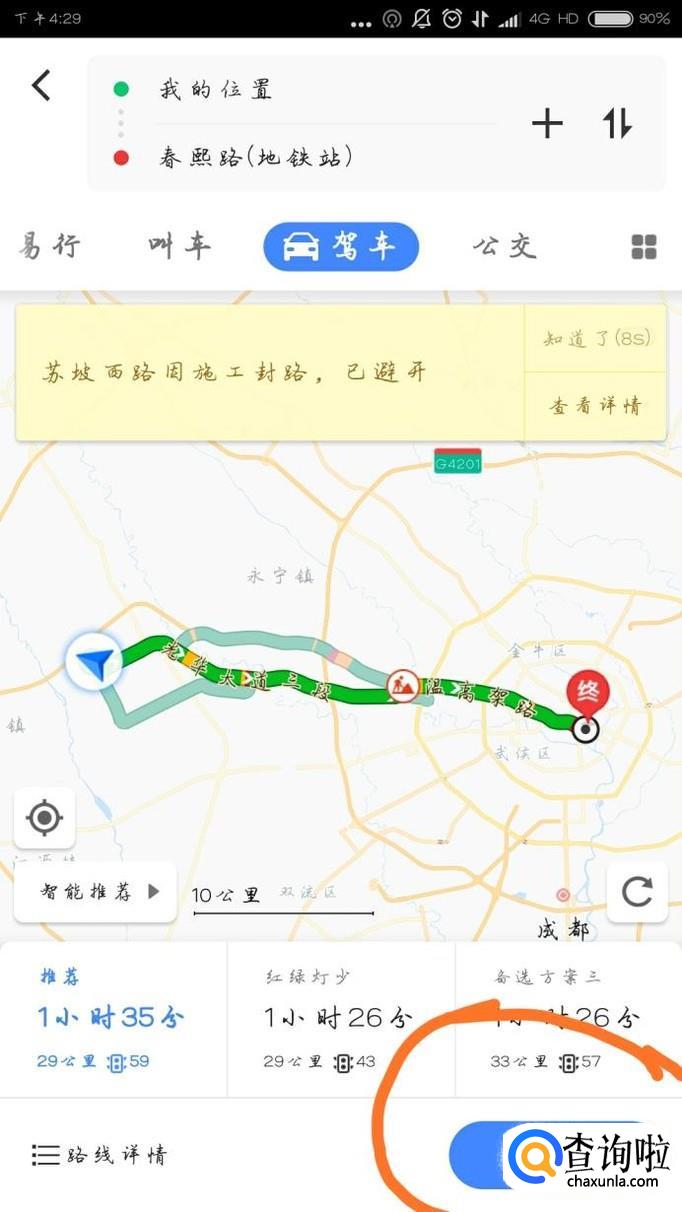Dismiss the road closure notice with 知道了

[596, 338]
